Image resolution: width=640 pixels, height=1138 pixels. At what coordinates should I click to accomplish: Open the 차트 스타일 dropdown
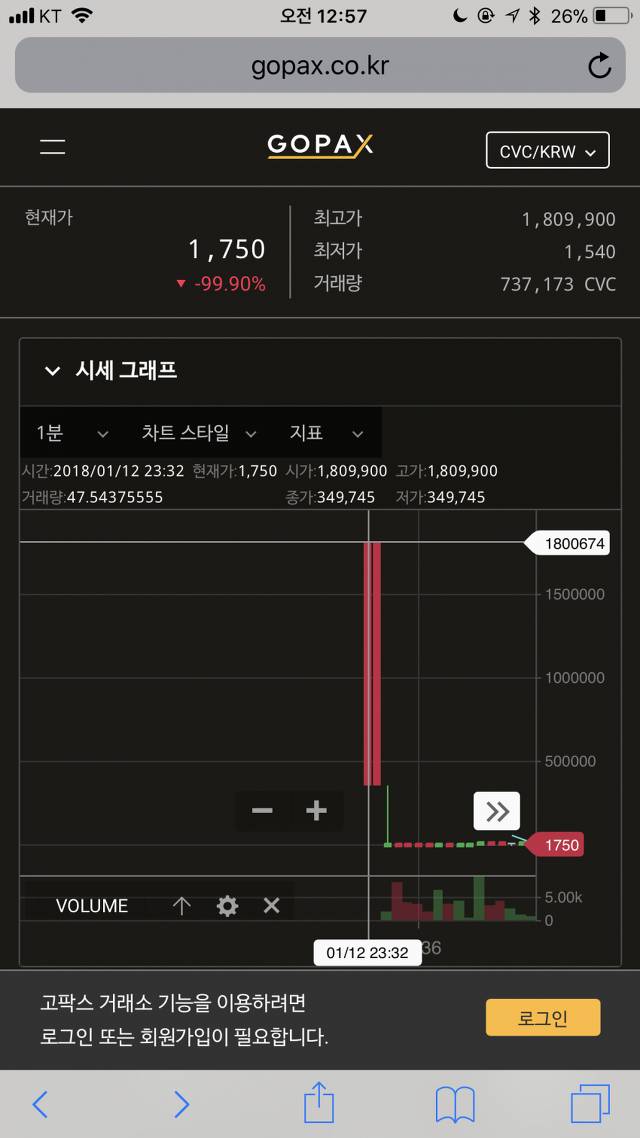click(199, 433)
